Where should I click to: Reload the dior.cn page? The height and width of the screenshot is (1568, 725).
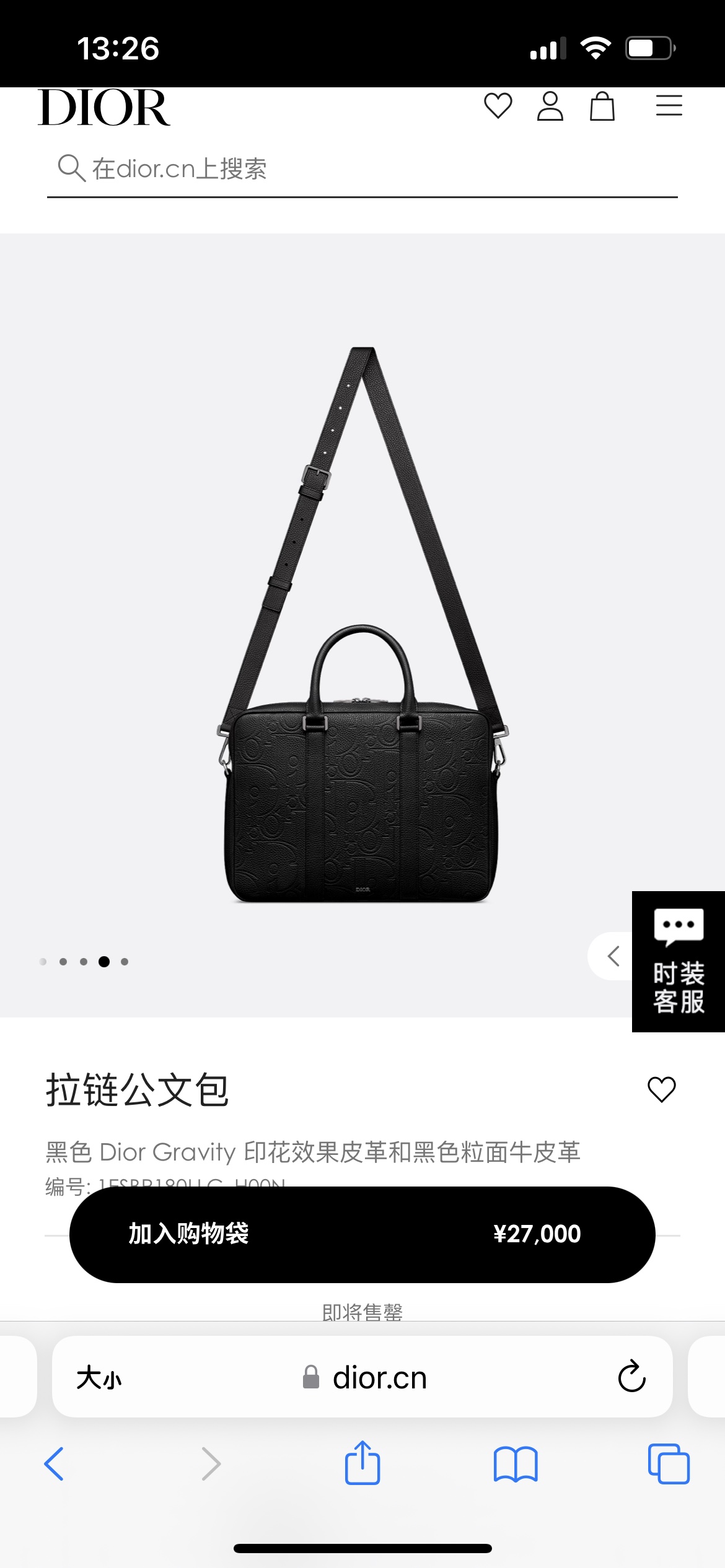tap(631, 1377)
